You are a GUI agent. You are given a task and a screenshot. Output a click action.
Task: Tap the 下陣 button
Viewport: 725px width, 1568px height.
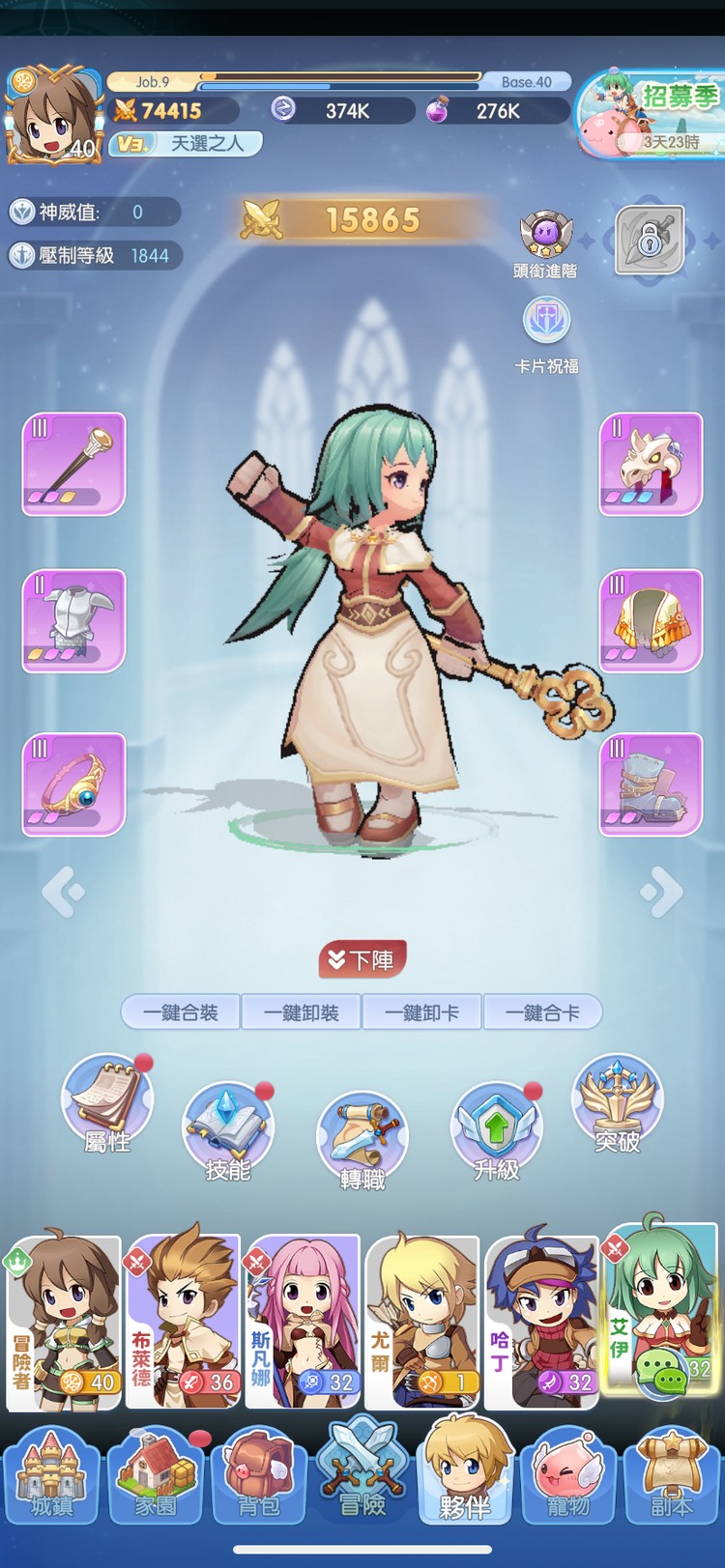[362, 959]
